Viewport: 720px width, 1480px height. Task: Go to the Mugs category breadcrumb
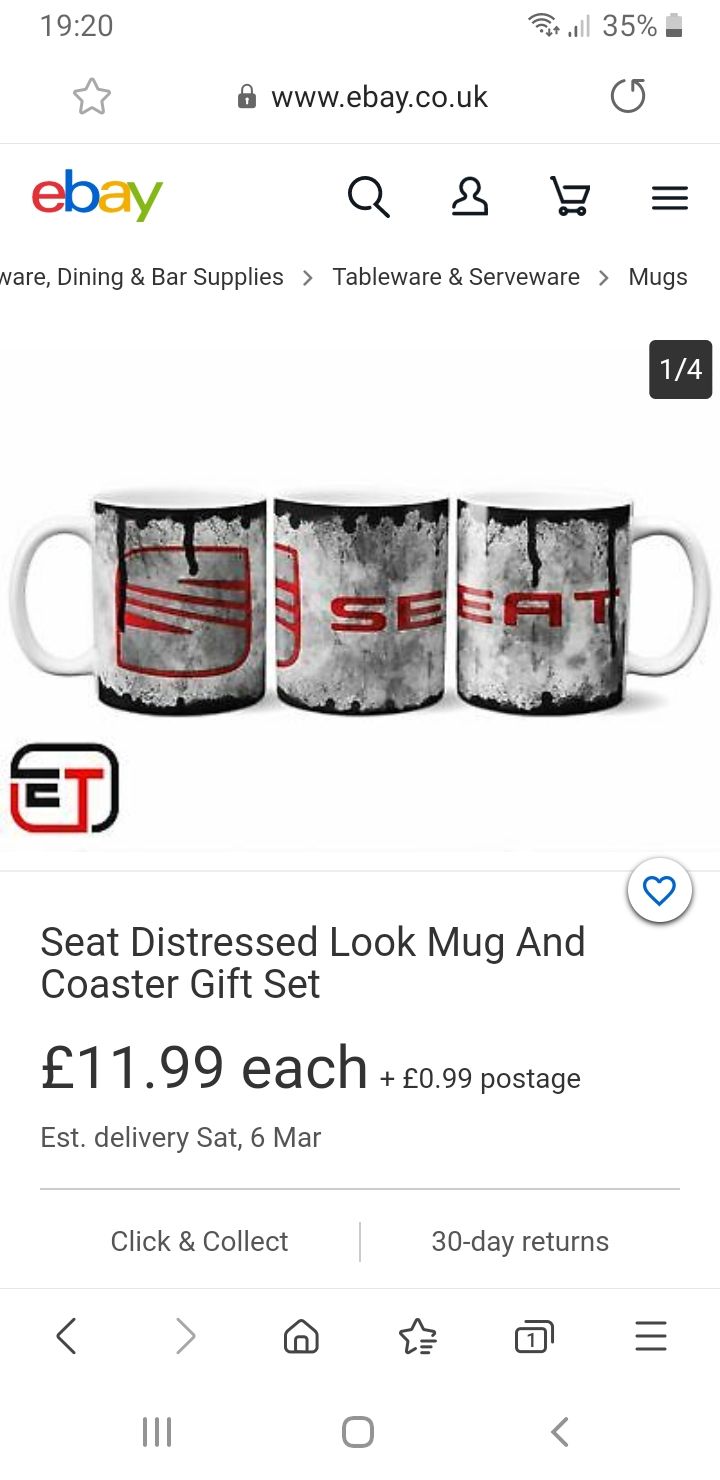[657, 277]
